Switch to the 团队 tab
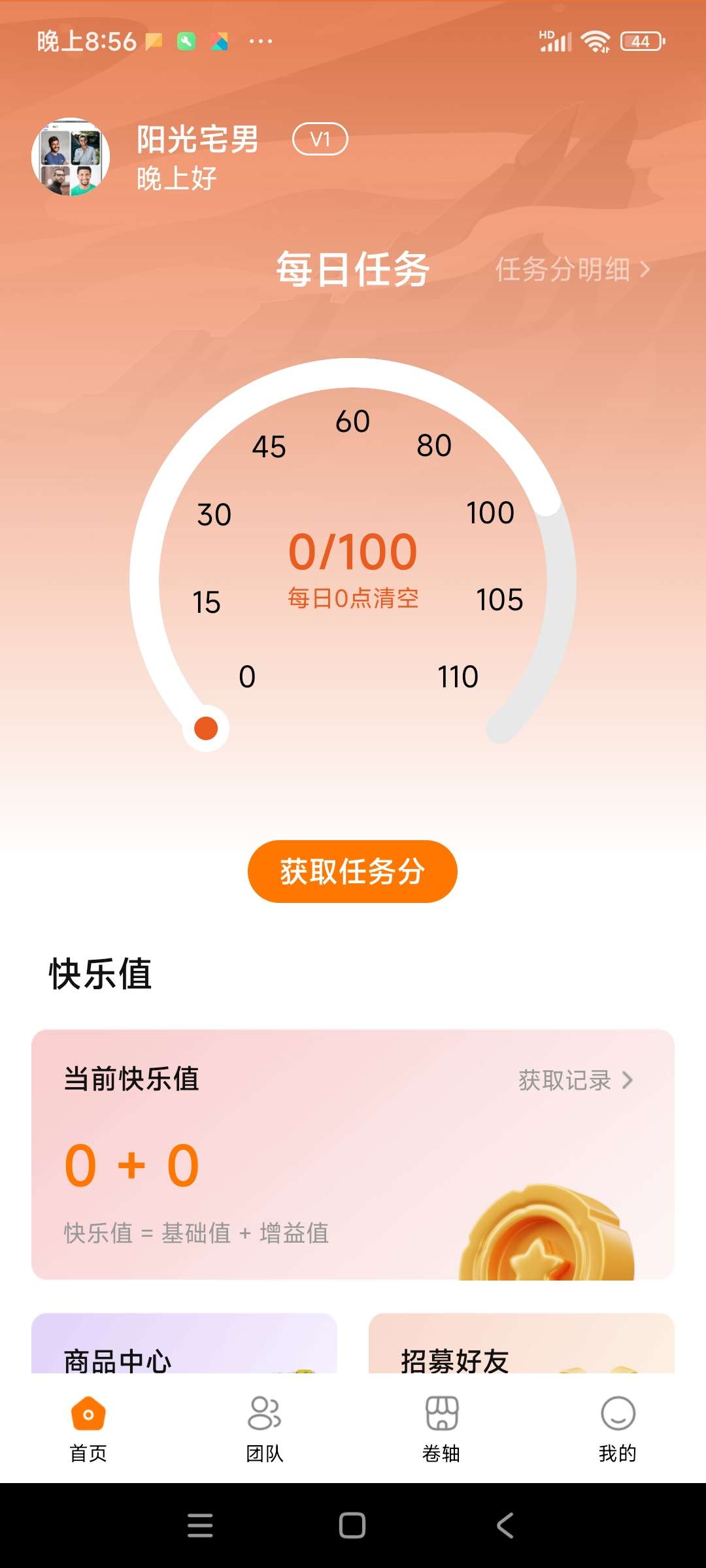706x1568 pixels. coord(264,1428)
